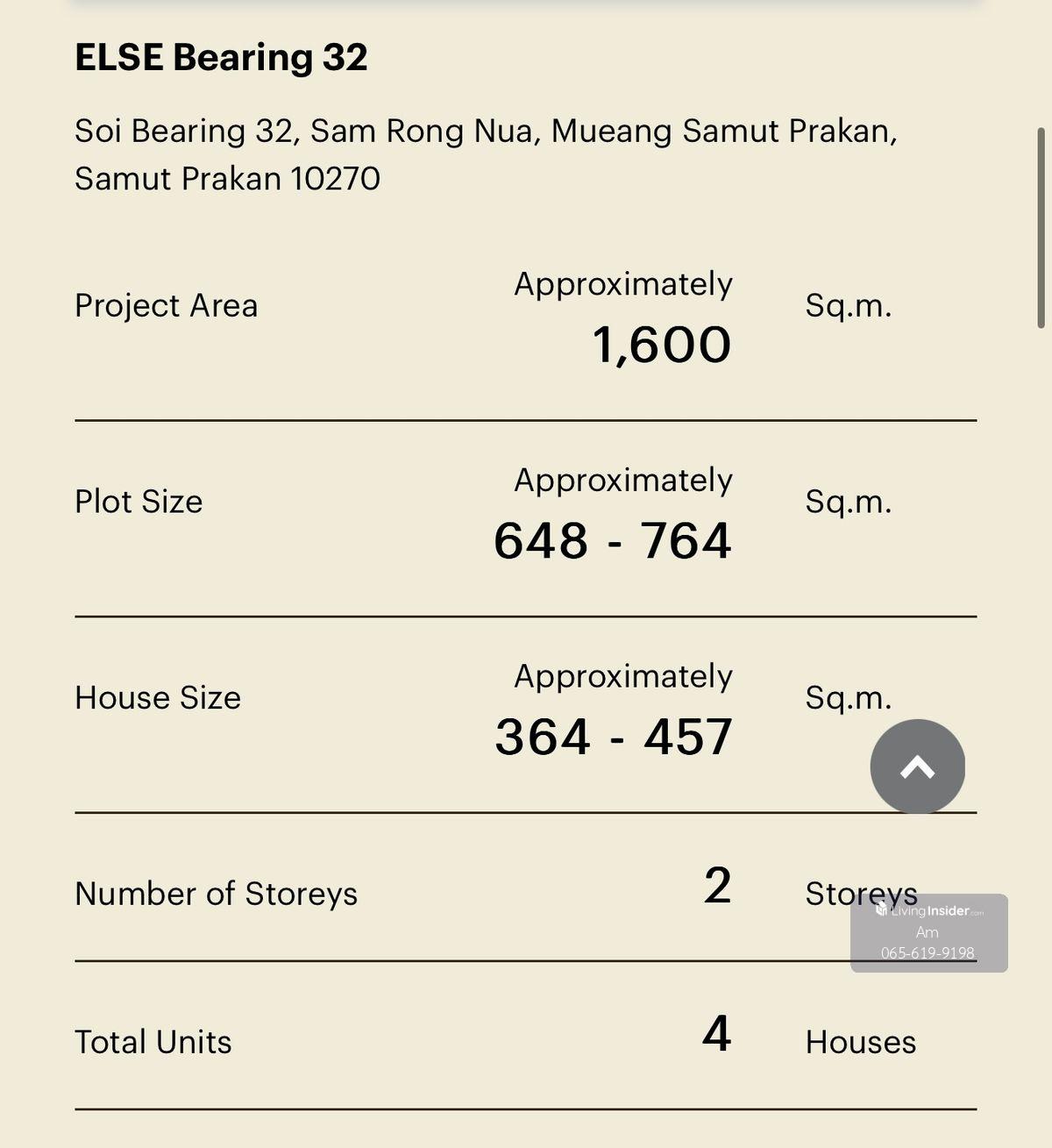Tap the scroll-to-top arrow button
This screenshot has height=1148, width=1052.
pos(917,767)
